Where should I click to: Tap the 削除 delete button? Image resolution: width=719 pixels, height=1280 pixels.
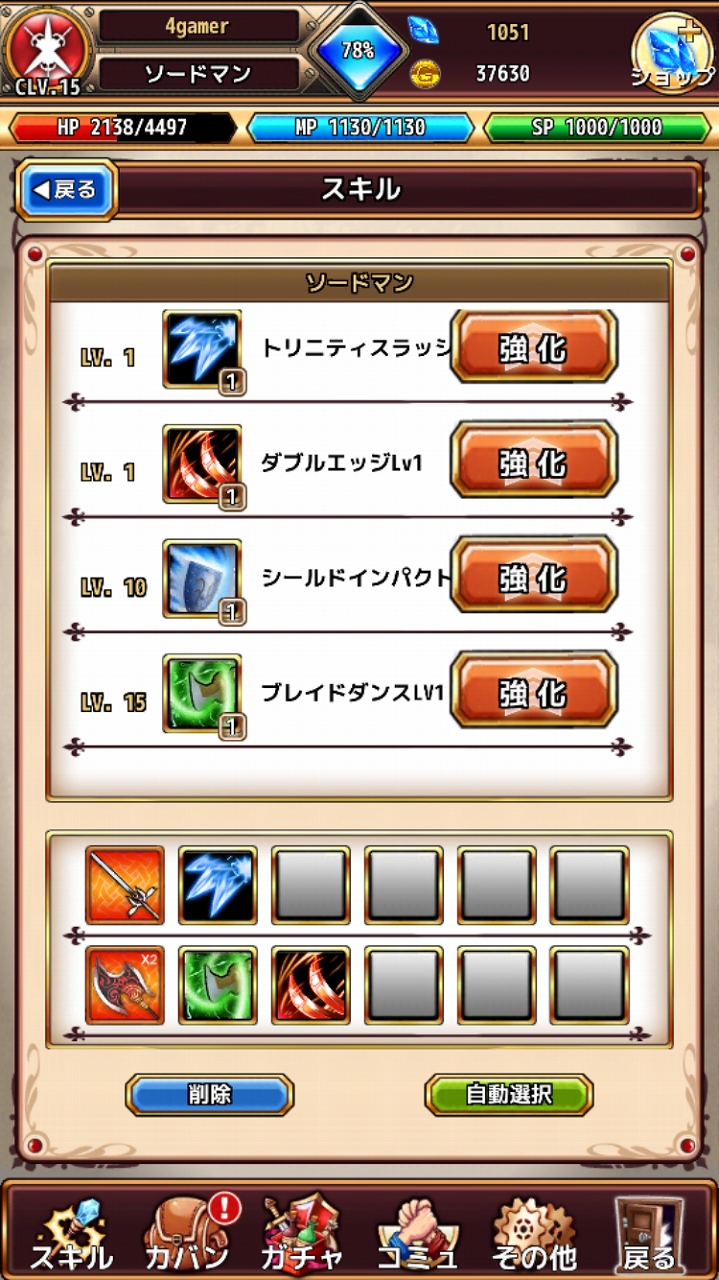209,1094
